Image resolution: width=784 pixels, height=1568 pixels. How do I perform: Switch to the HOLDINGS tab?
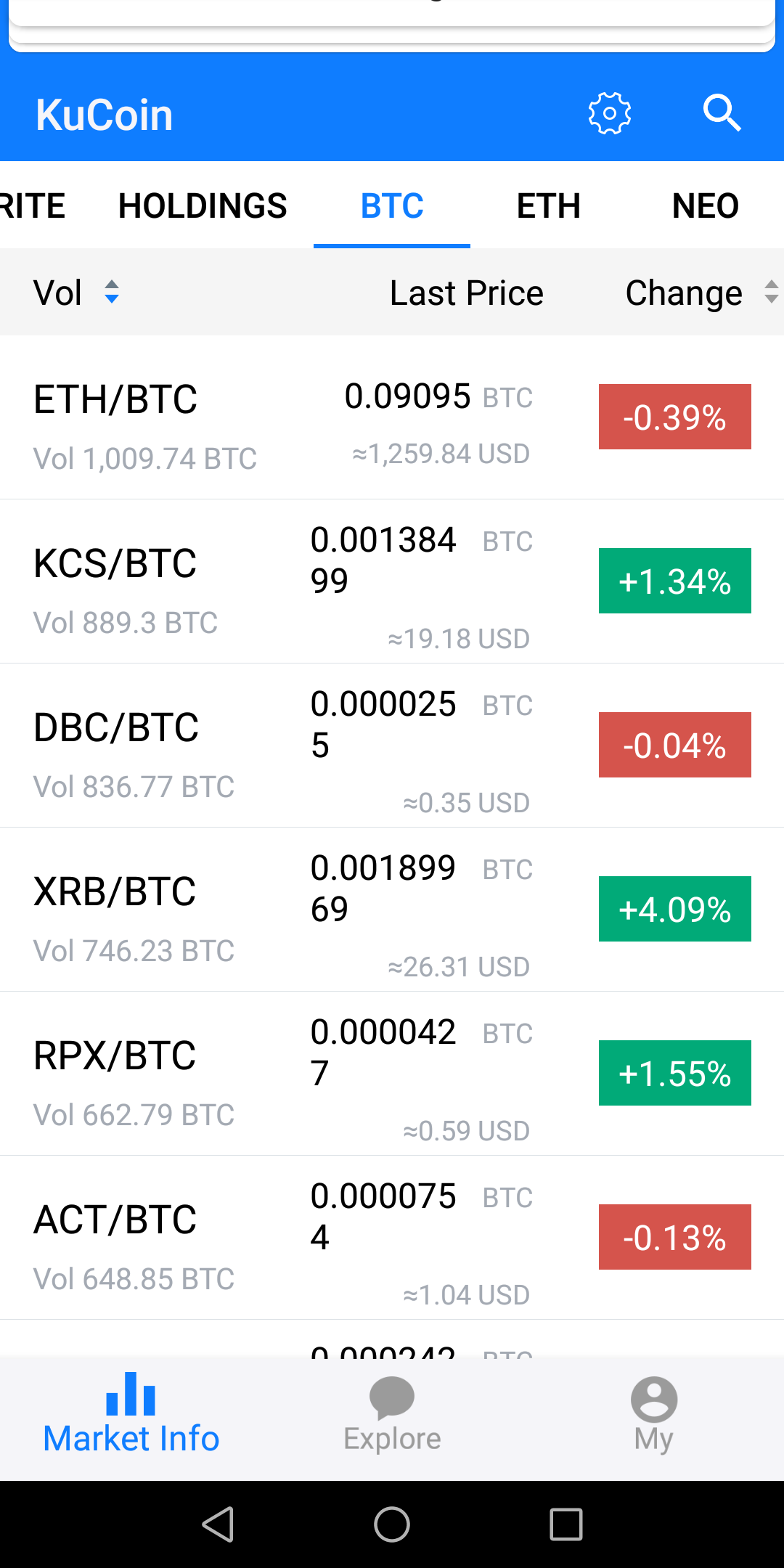(x=203, y=205)
